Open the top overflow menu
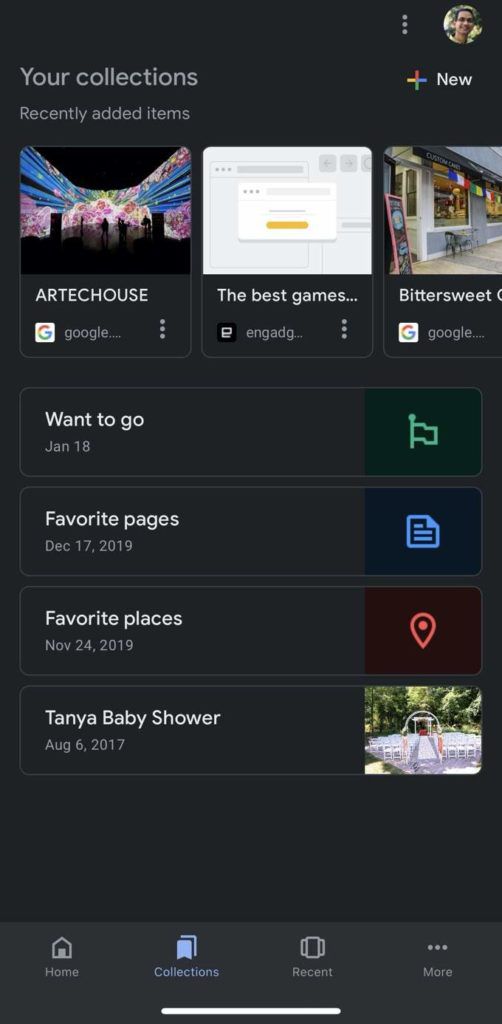The image size is (502, 1024). [405, 25]
